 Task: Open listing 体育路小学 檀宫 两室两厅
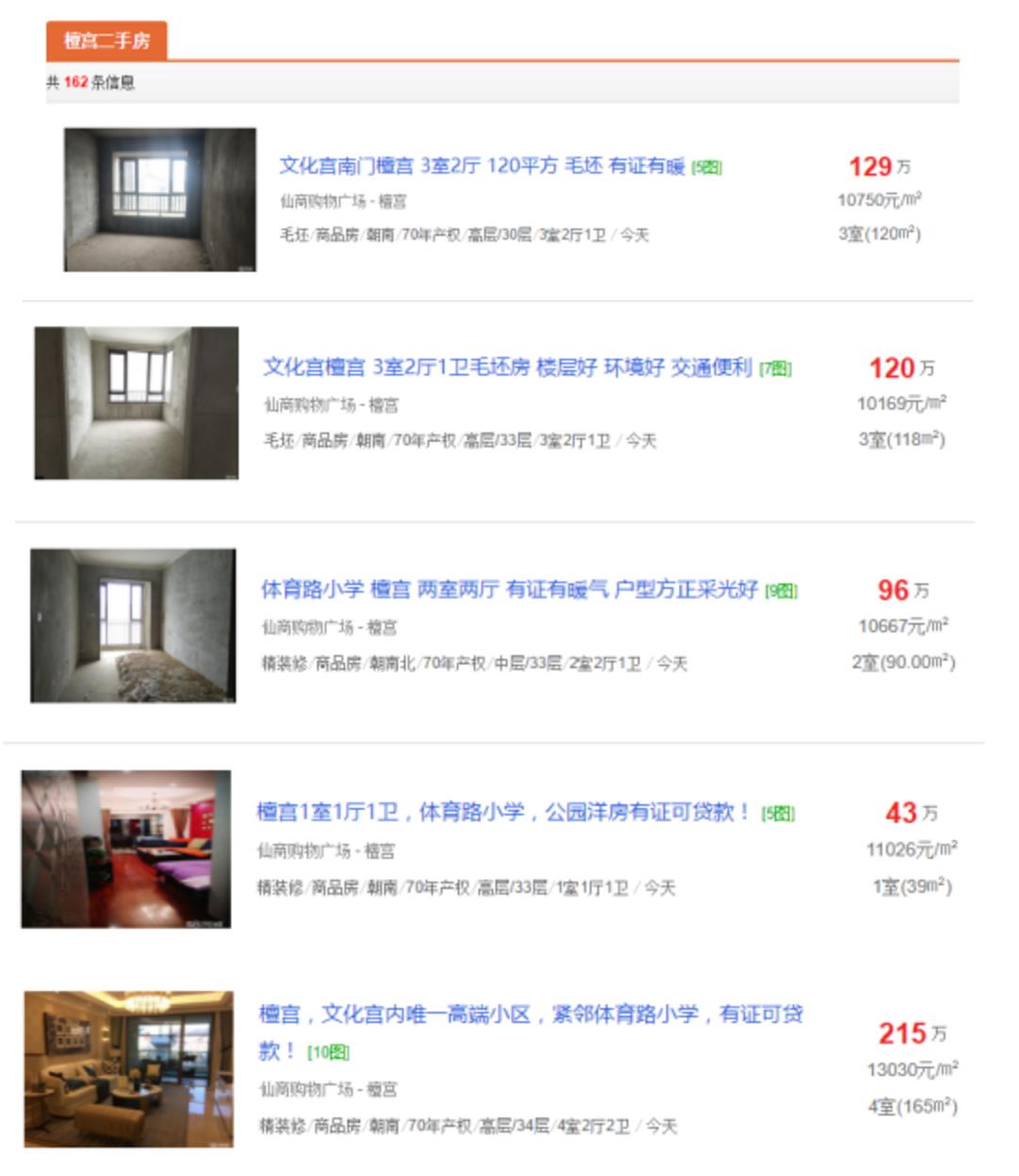509,590
